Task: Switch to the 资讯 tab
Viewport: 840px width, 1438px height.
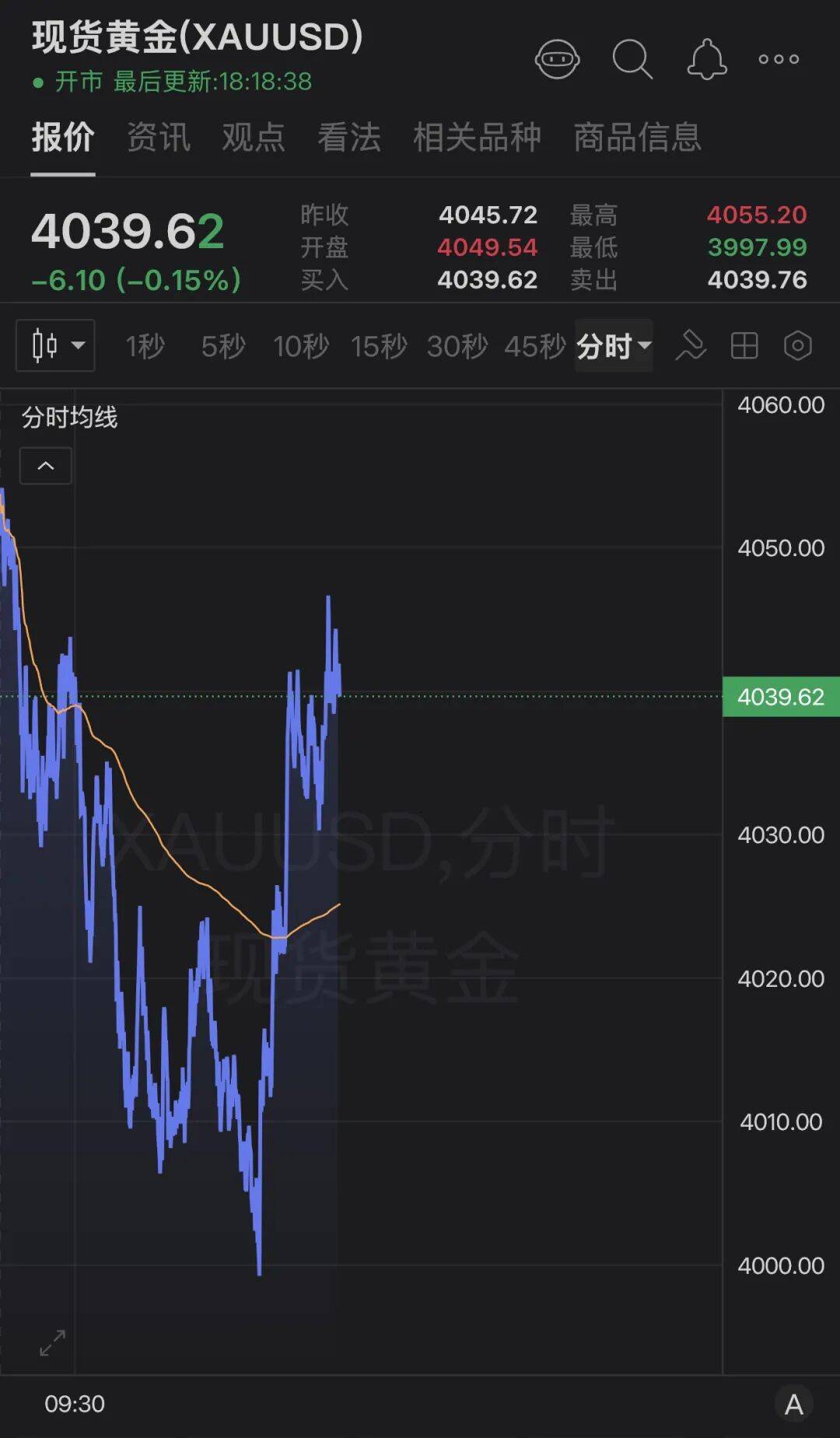Action: 159,138
